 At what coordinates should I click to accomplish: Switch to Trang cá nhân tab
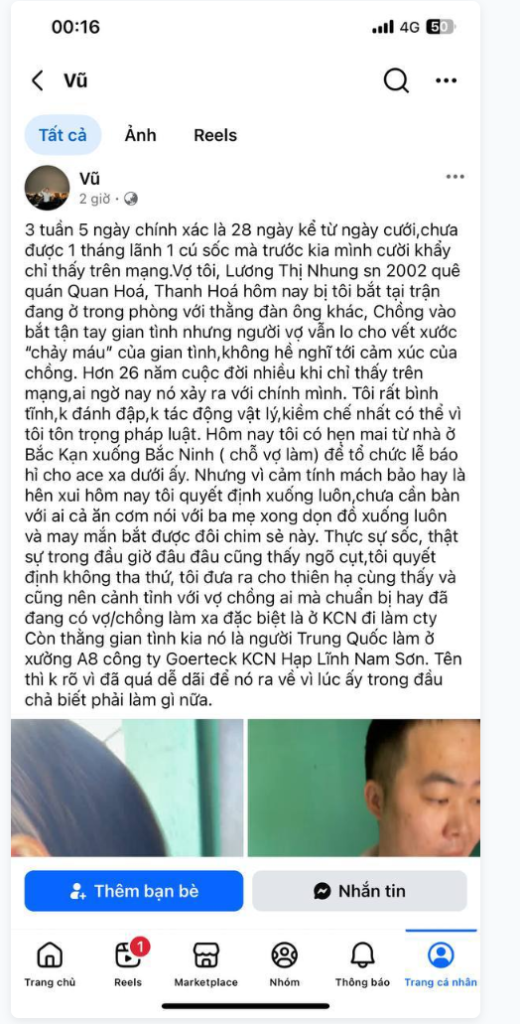441,964
